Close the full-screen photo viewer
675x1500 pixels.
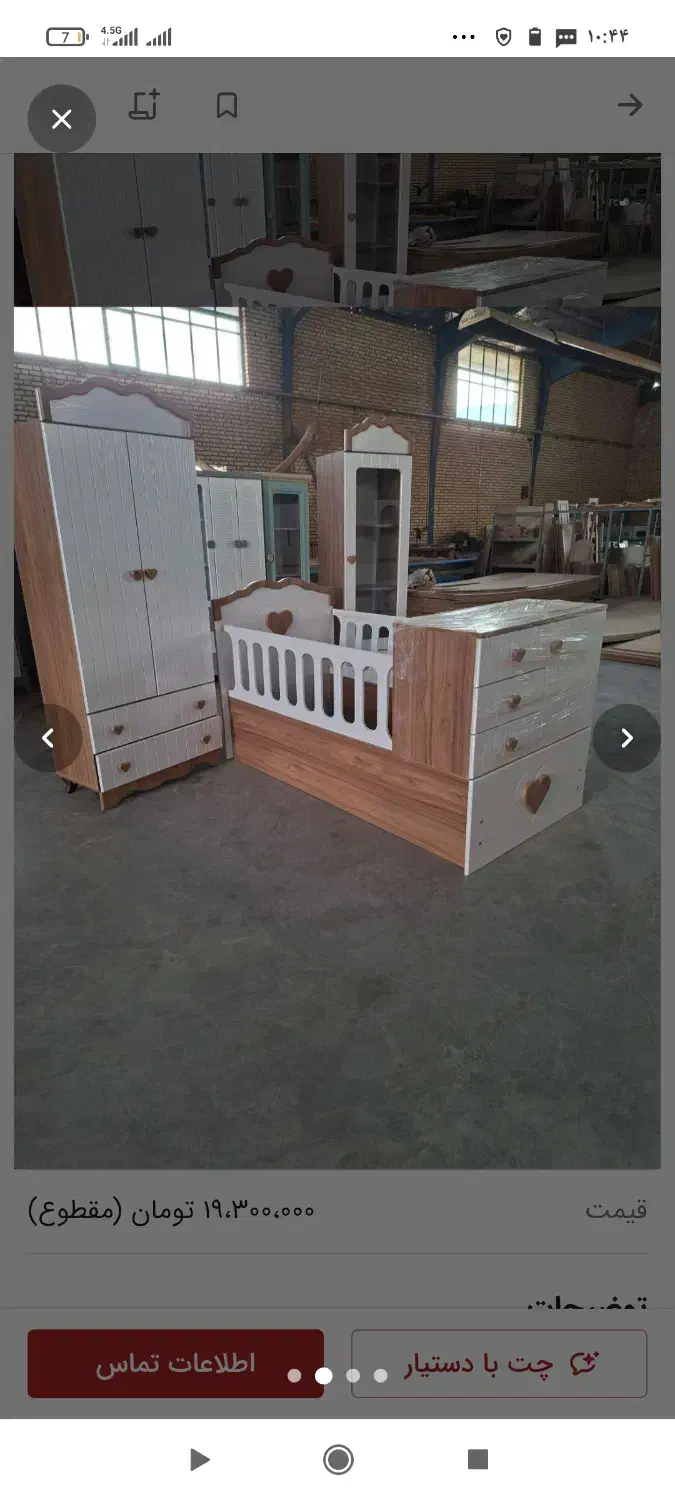coord(62,119)
